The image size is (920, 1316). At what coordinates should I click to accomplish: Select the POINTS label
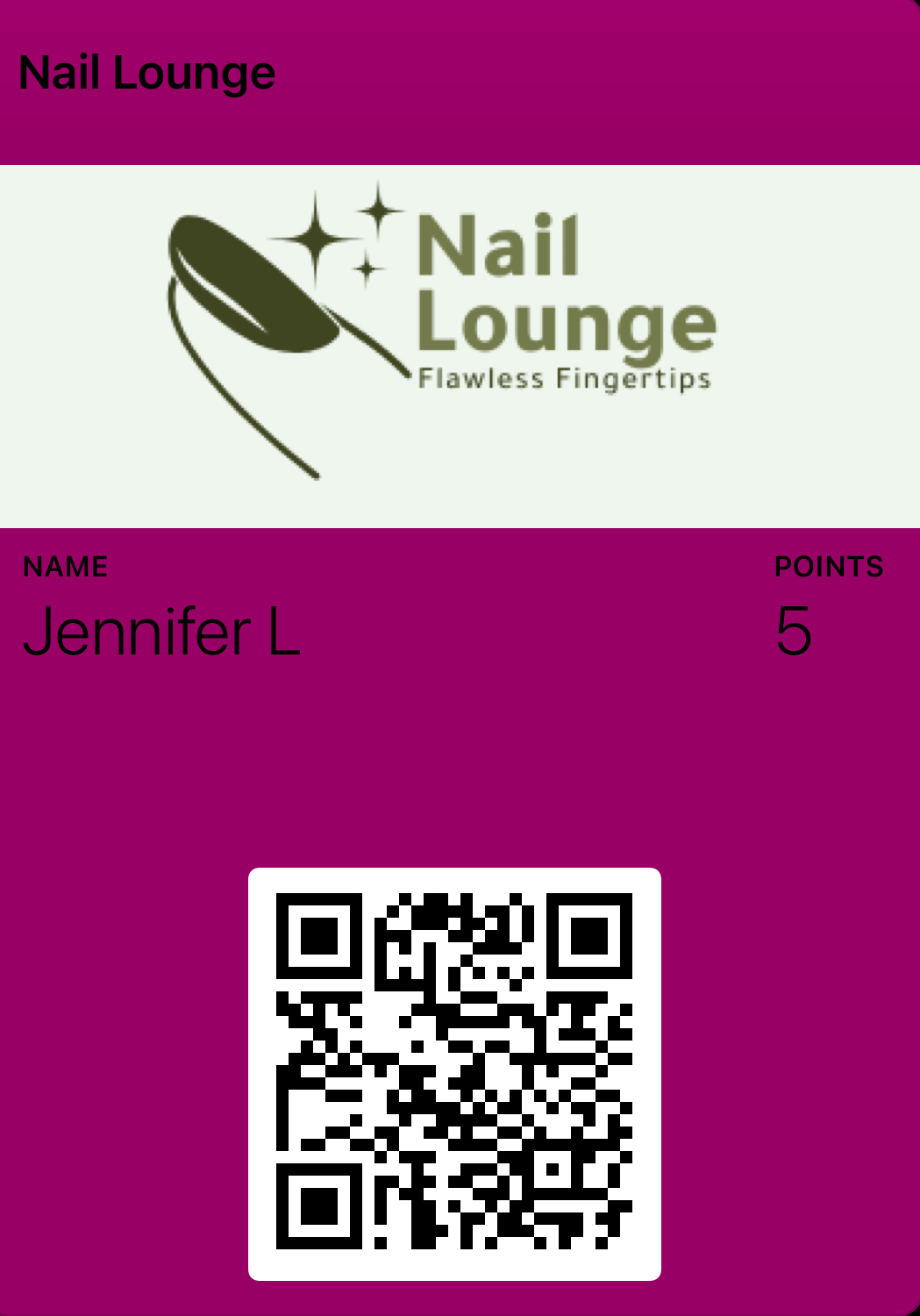coord(830,567)
